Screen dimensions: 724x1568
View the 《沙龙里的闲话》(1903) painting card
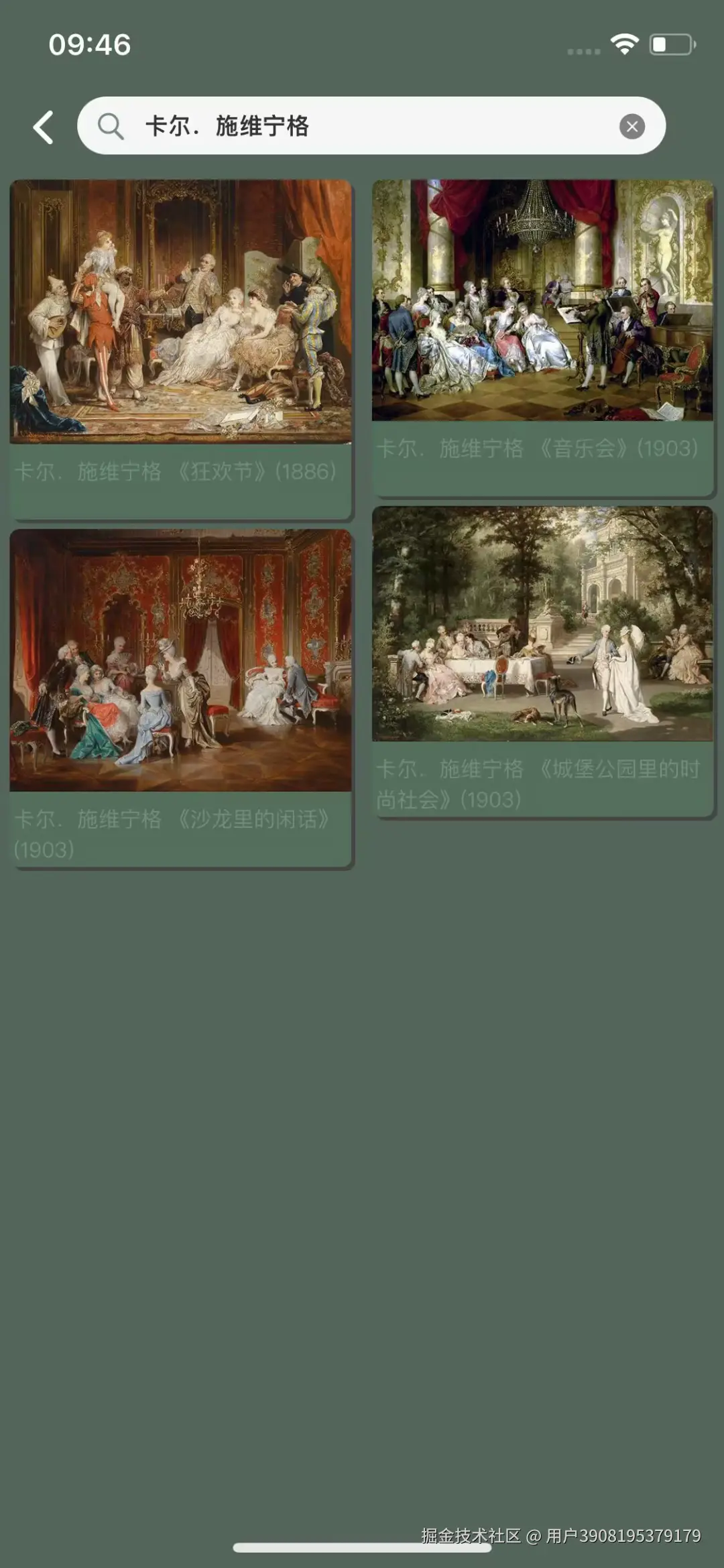point(180,697)
